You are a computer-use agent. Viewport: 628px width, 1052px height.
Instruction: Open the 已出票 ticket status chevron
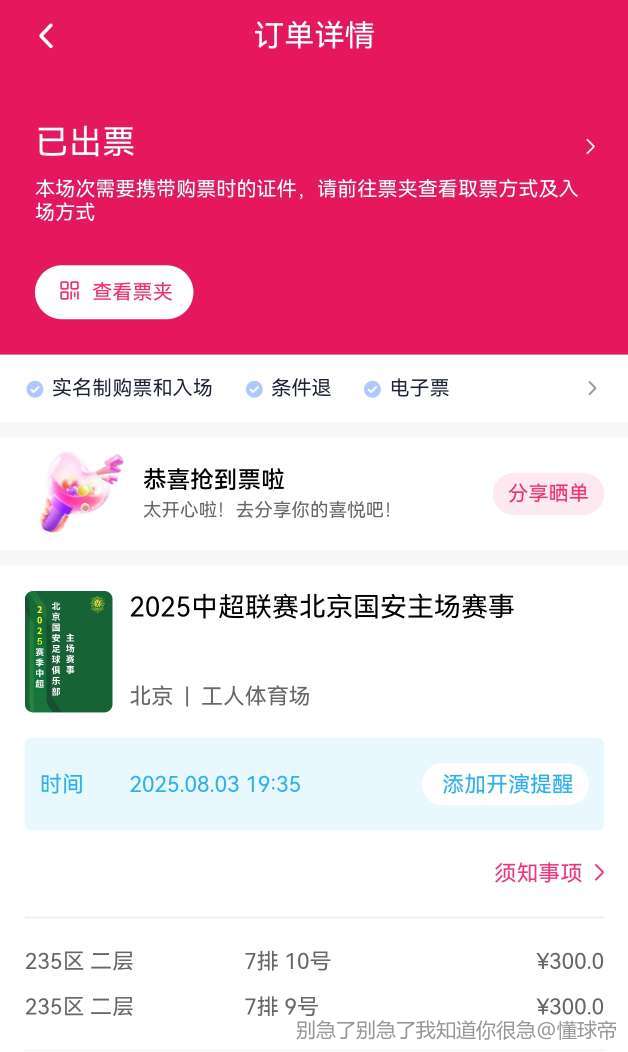click(x=590, y=146)
